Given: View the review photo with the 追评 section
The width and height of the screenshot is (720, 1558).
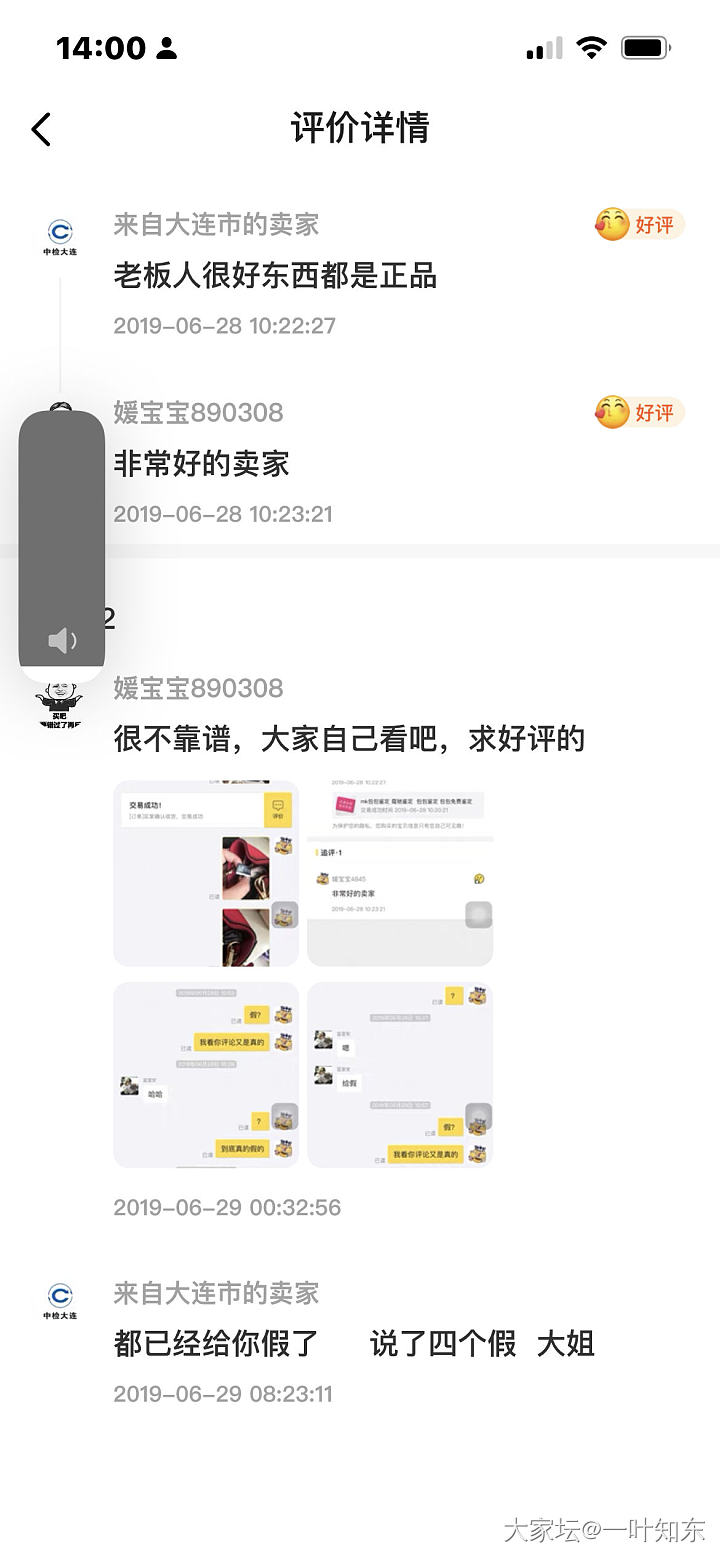Looking at the screenshot, I should tap(400, 873).
